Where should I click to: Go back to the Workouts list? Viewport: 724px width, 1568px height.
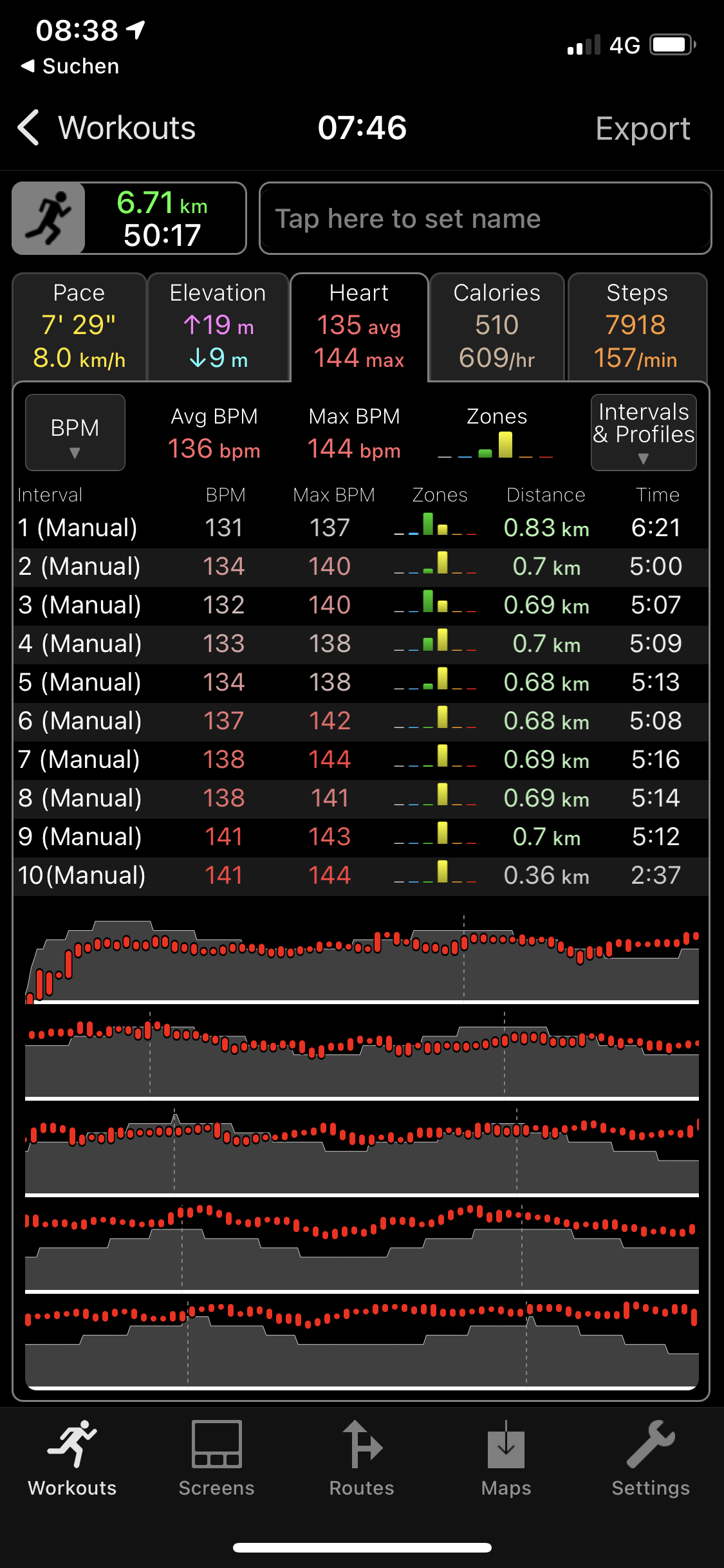[106, 128]
